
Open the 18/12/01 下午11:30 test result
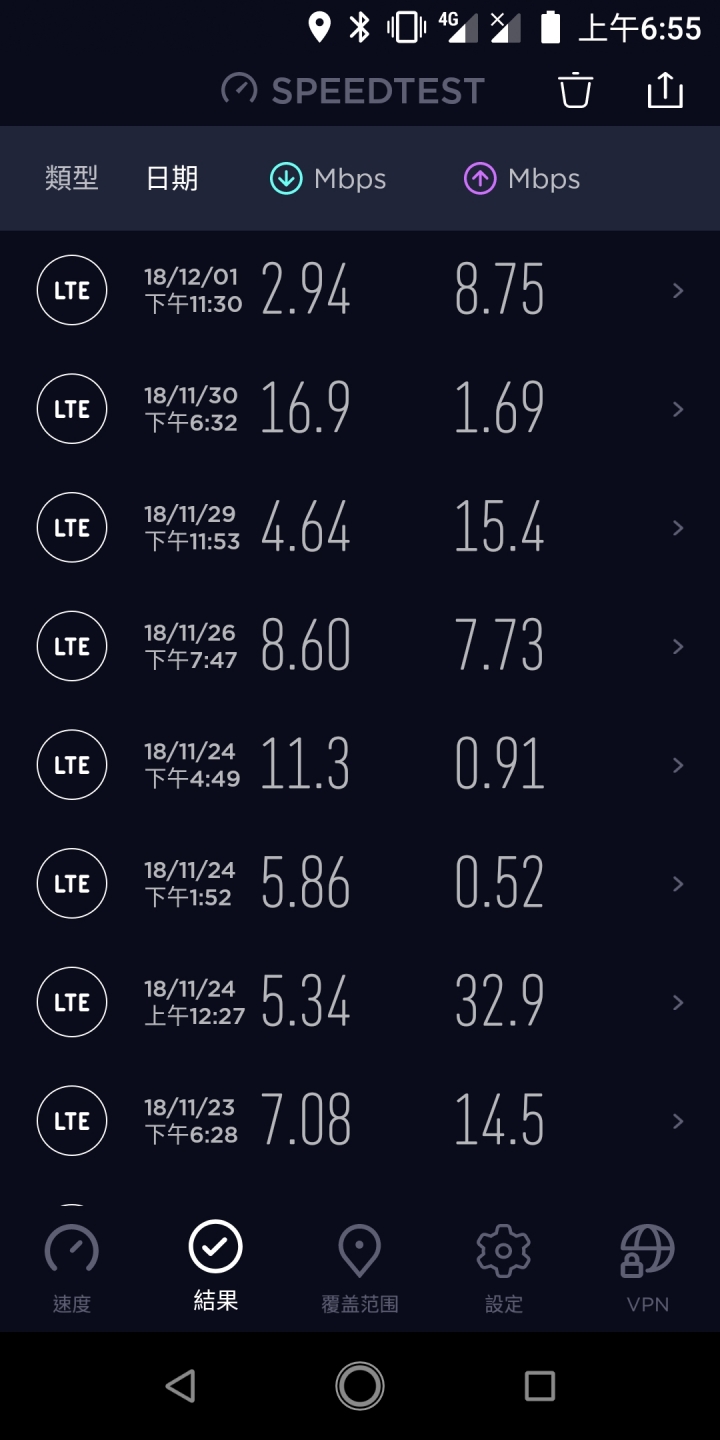click(360, 290)
